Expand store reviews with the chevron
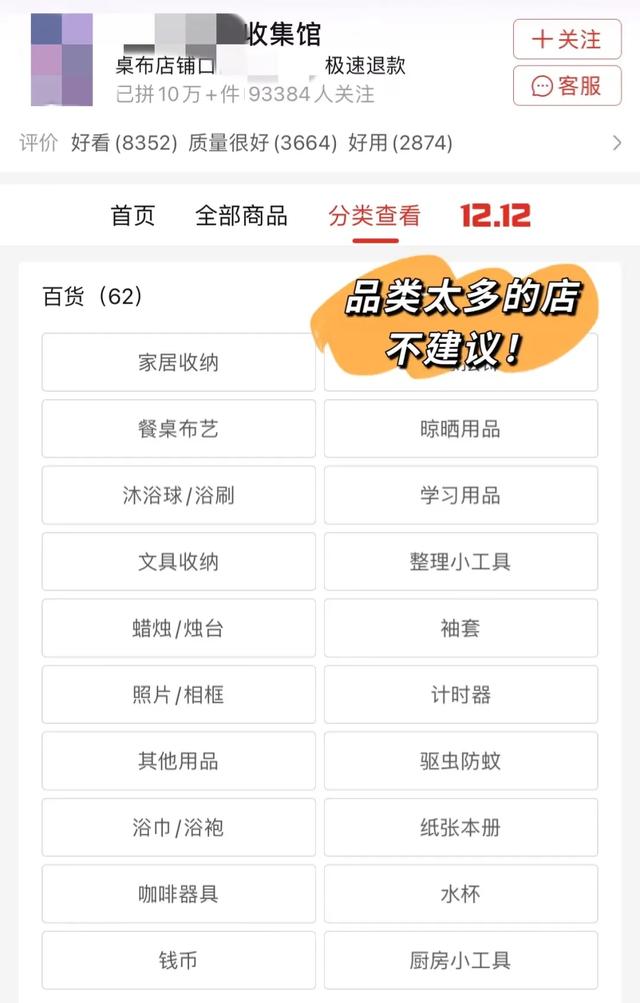Screen dimensions: 640x1003 point(616,143)
